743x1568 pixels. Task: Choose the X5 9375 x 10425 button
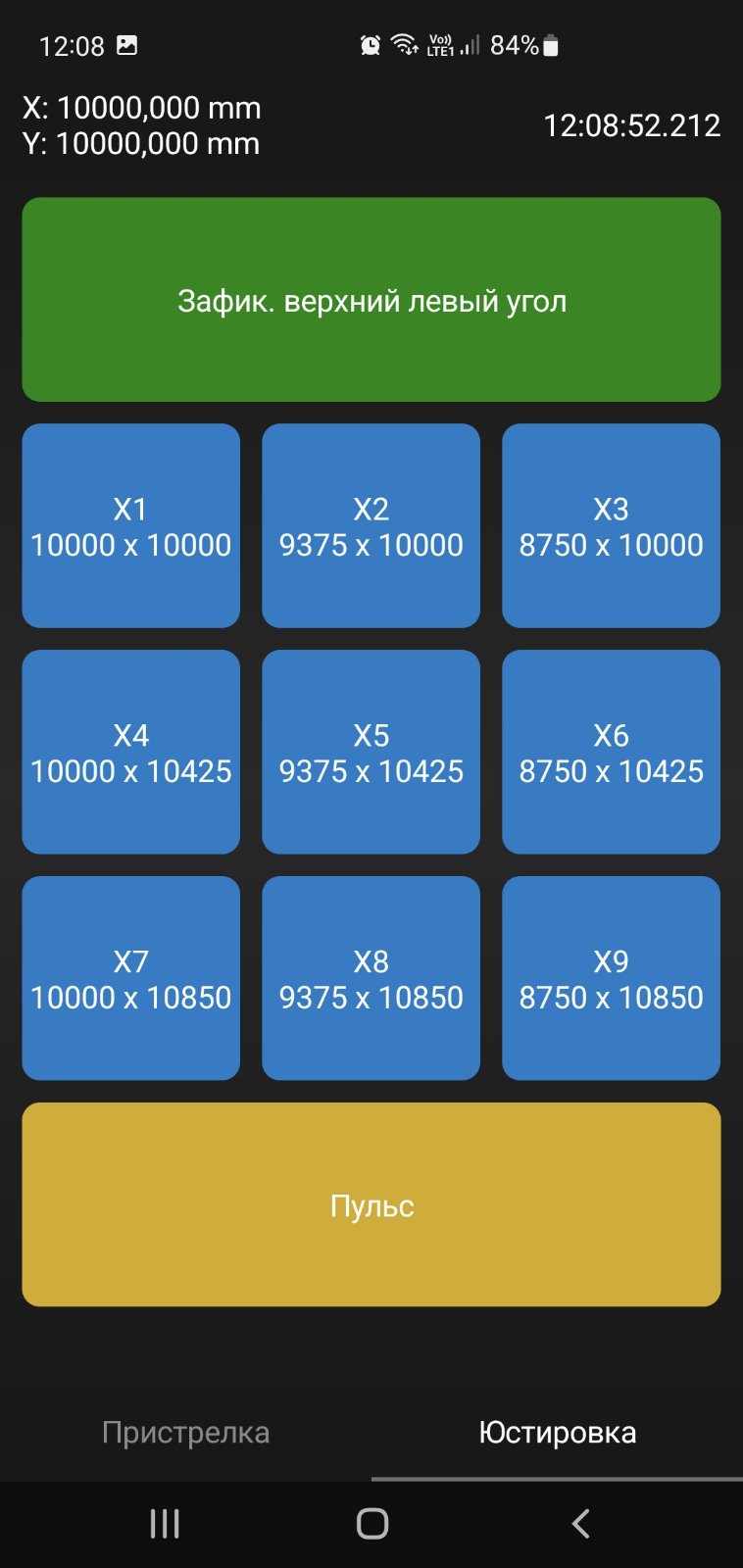[371, 753]
